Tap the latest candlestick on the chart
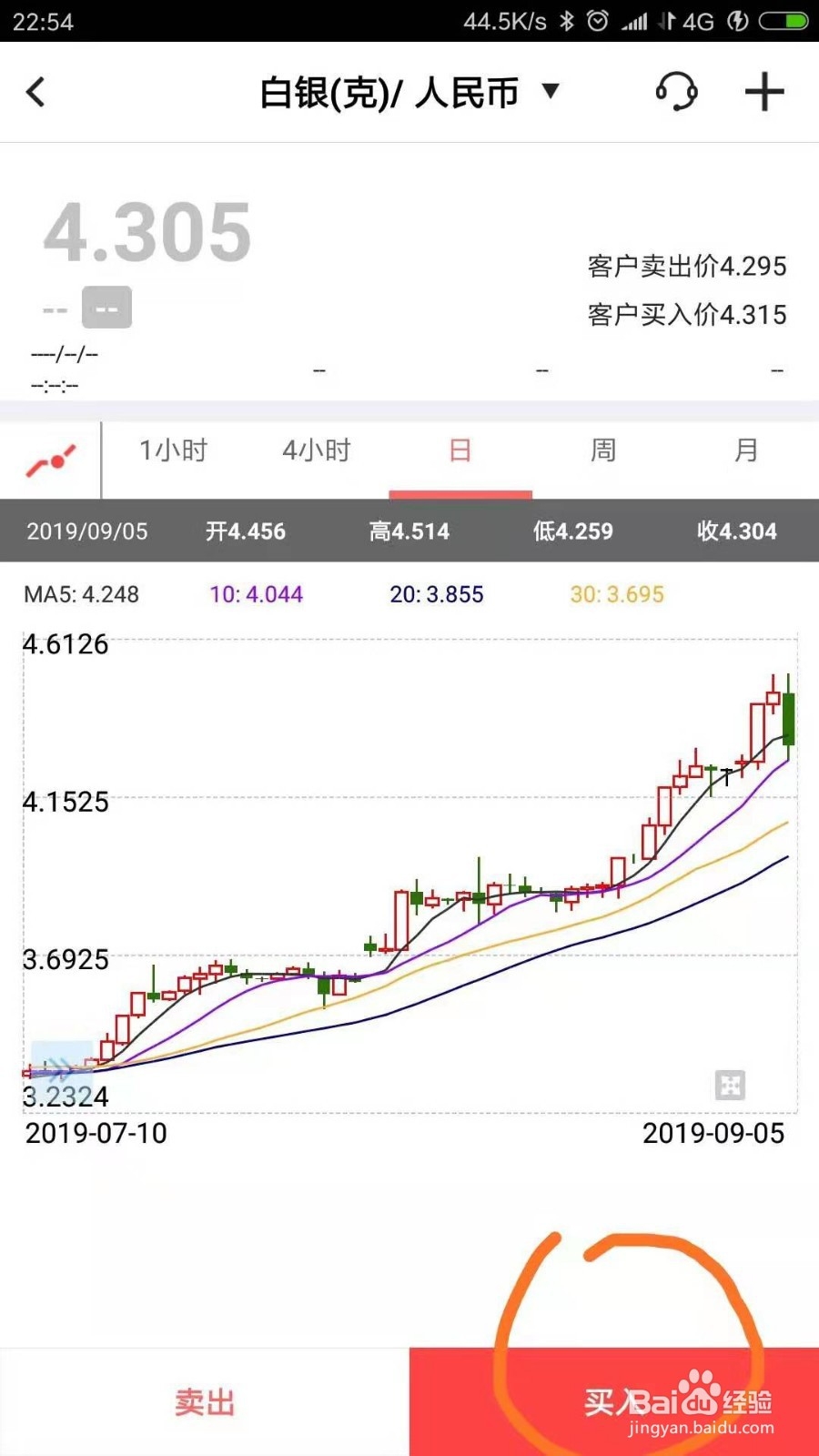 point(786,719)
